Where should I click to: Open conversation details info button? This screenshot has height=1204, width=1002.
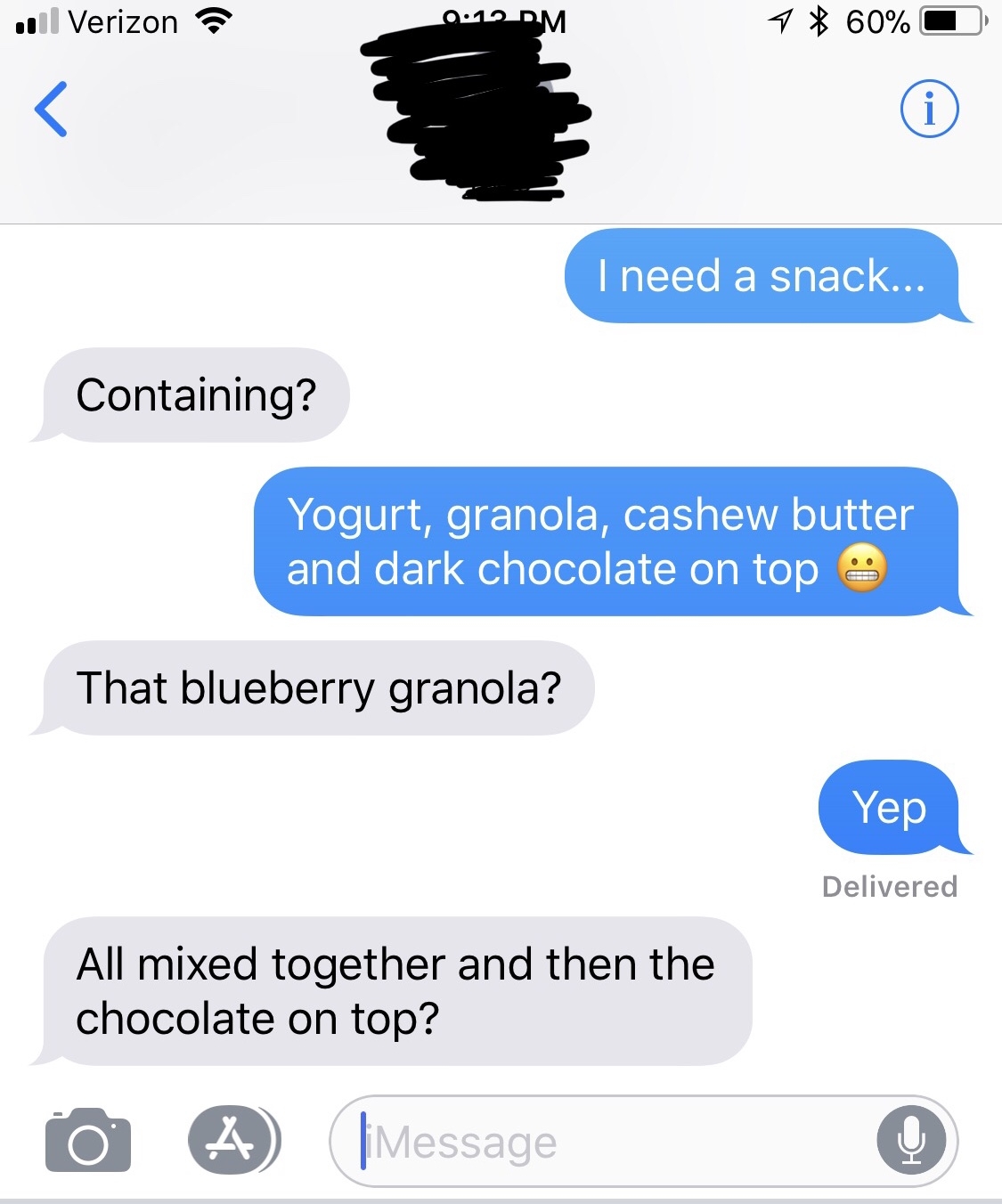(929, 109)
